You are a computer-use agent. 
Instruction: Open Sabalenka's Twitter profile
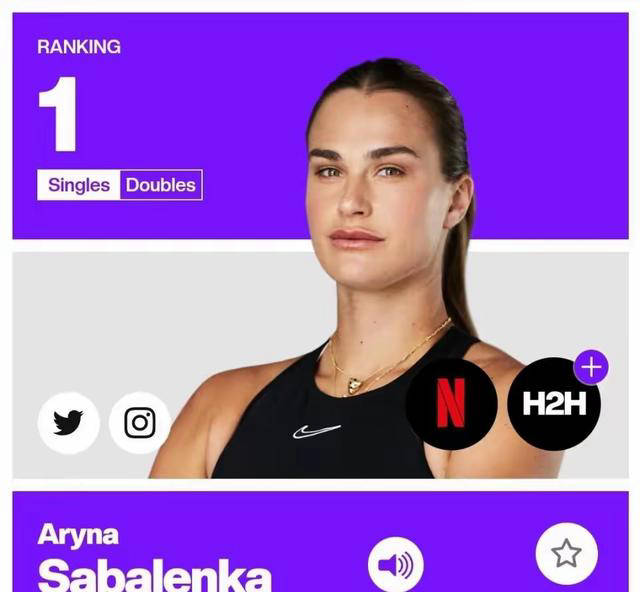68,423
